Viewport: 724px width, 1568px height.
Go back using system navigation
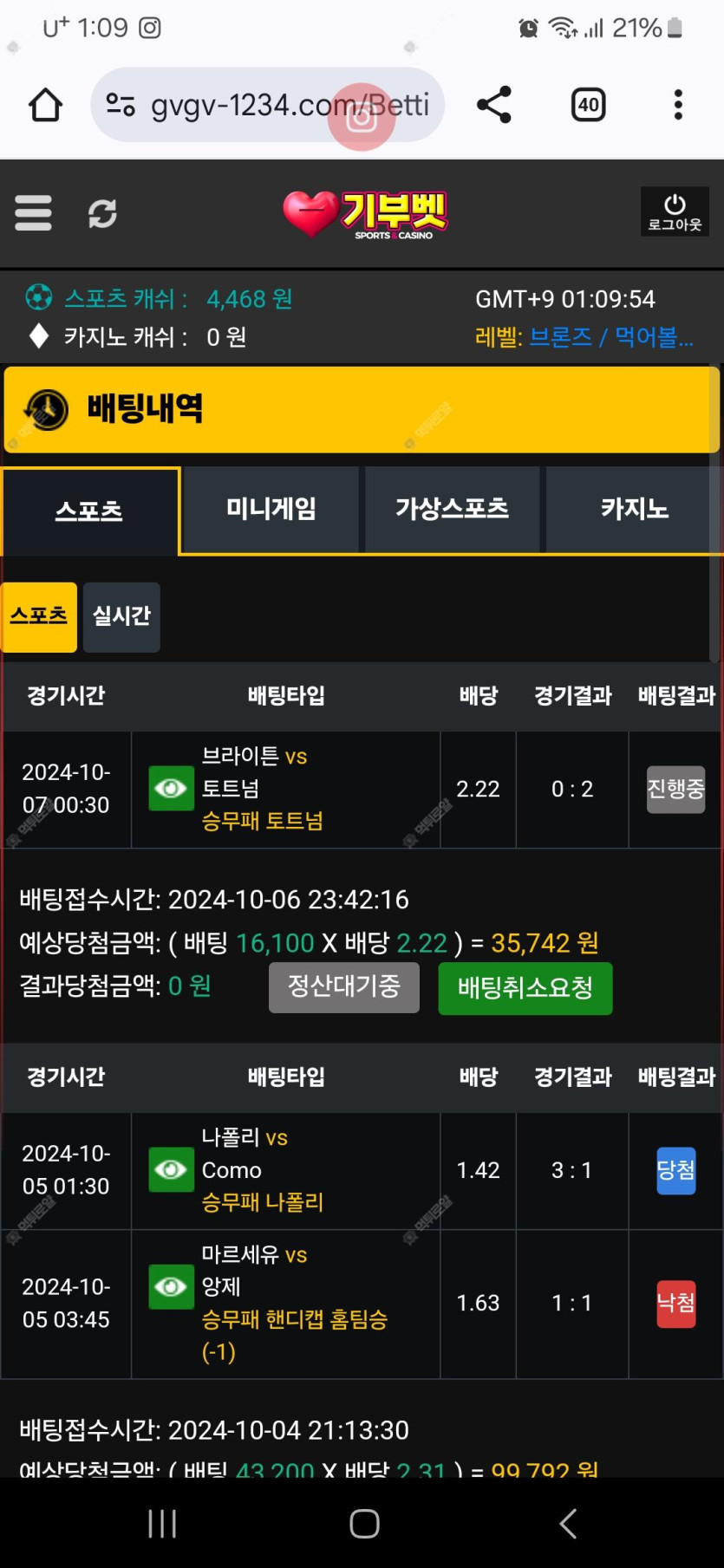point(568,1523)
